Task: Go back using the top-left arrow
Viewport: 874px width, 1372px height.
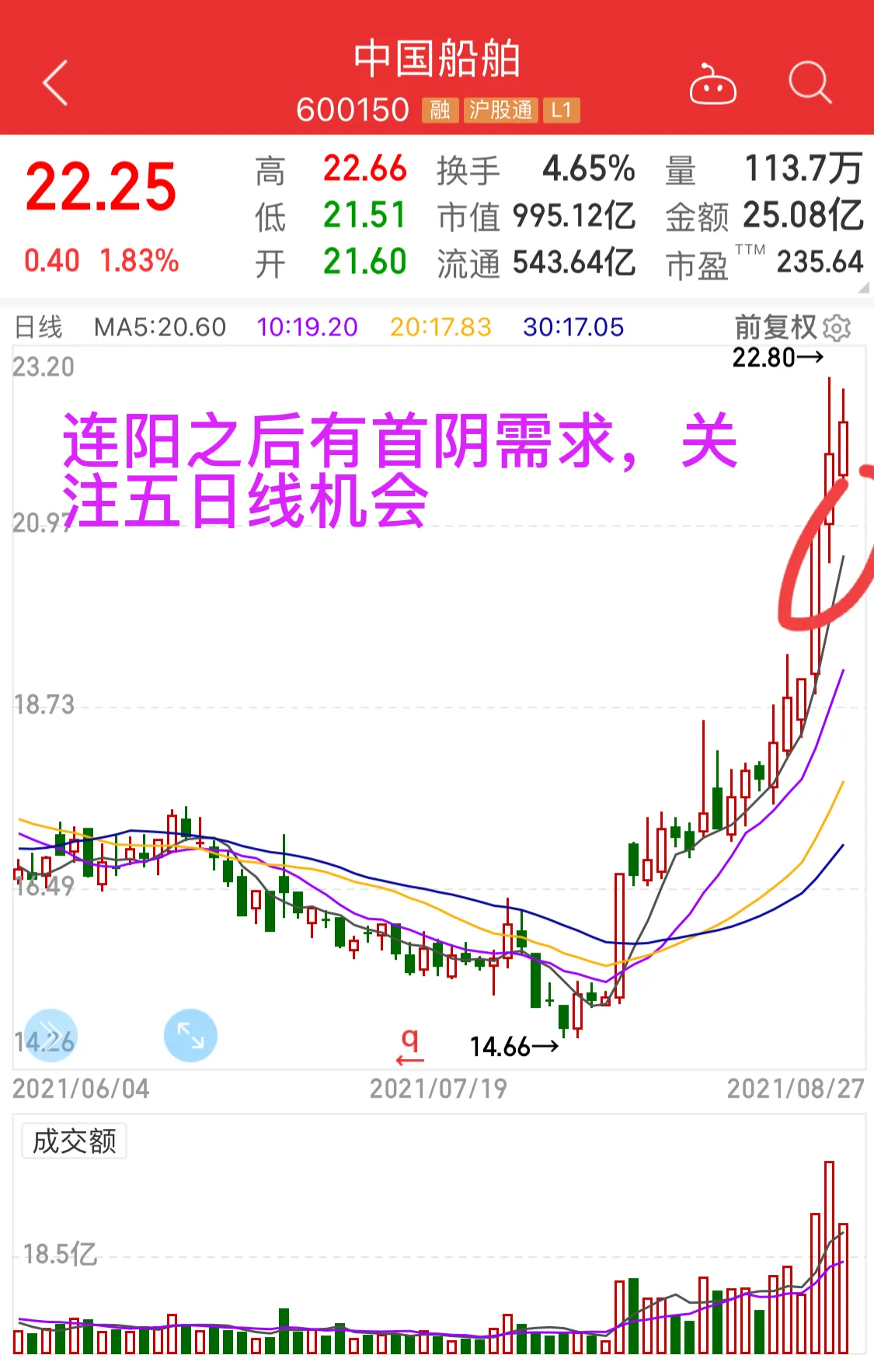Action: [56, 82]
